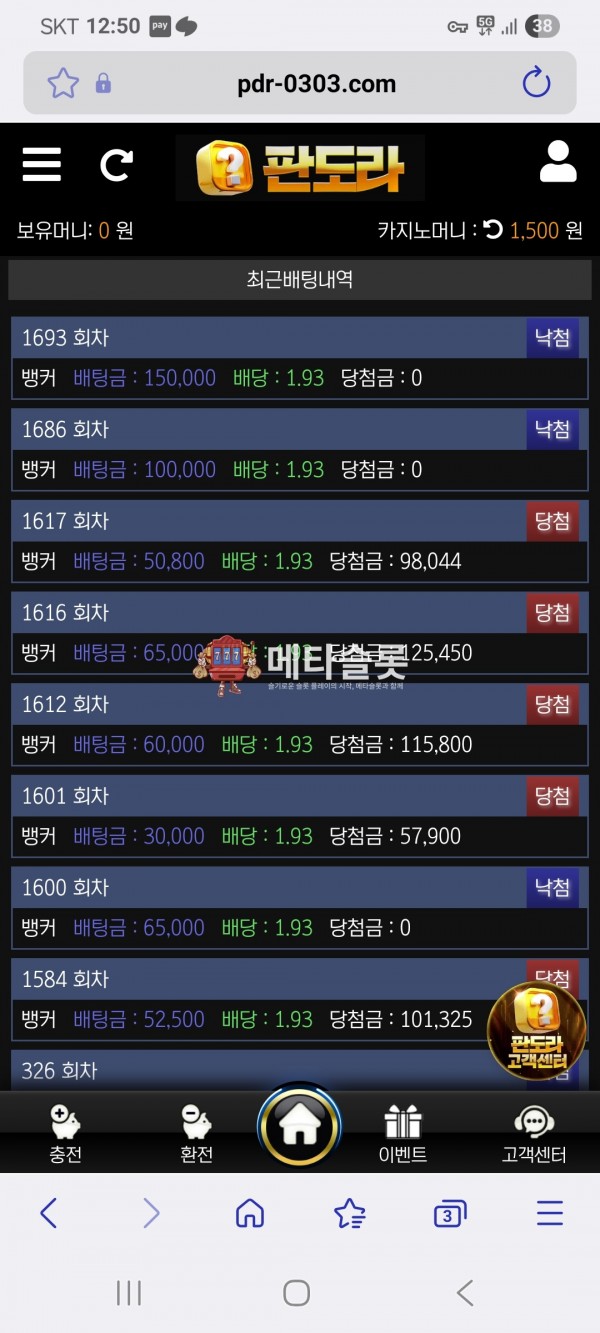
Task: Bookmark this page with the star
Action: coord(63,83)
